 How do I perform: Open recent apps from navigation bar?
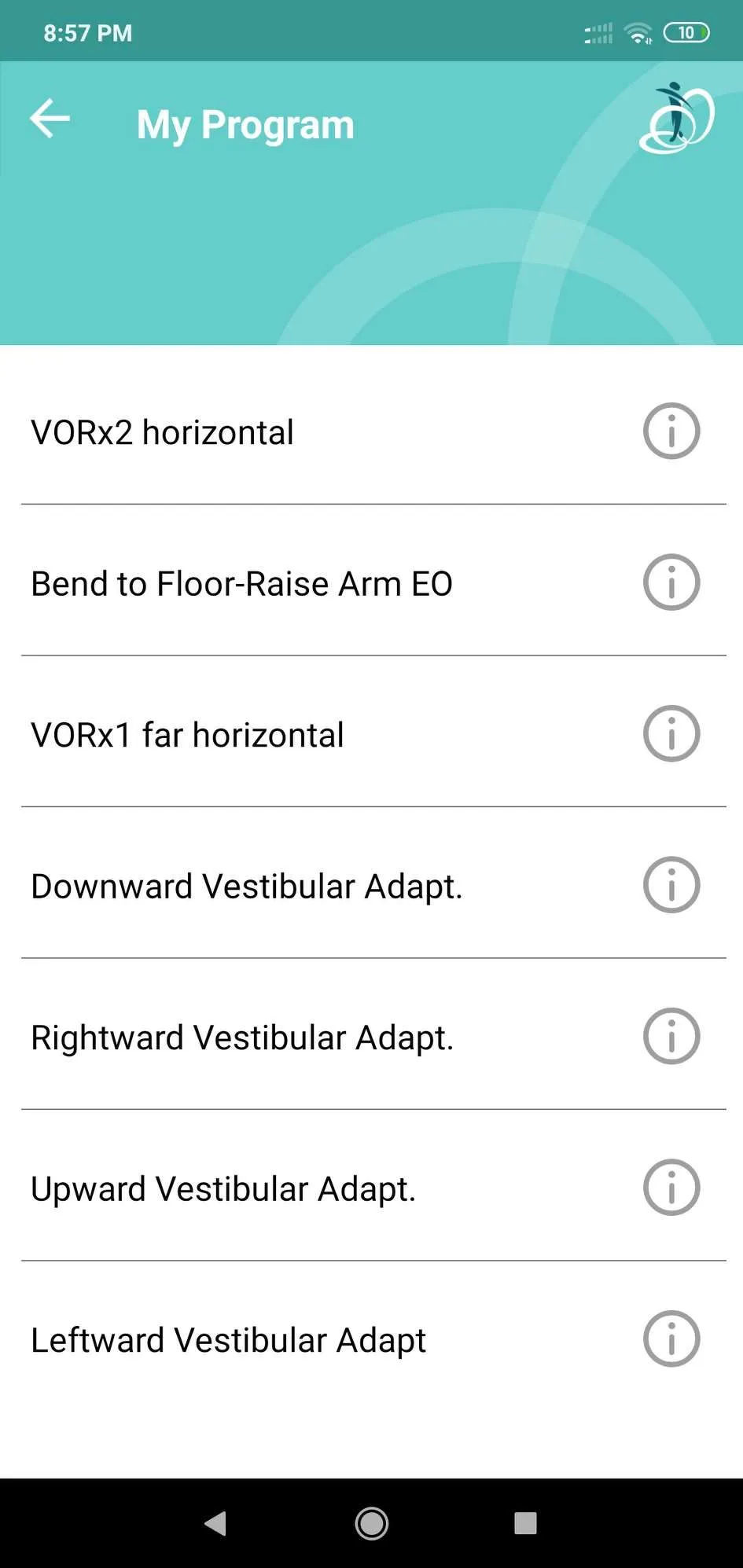pyautogui.click(x=525, y=1523)
